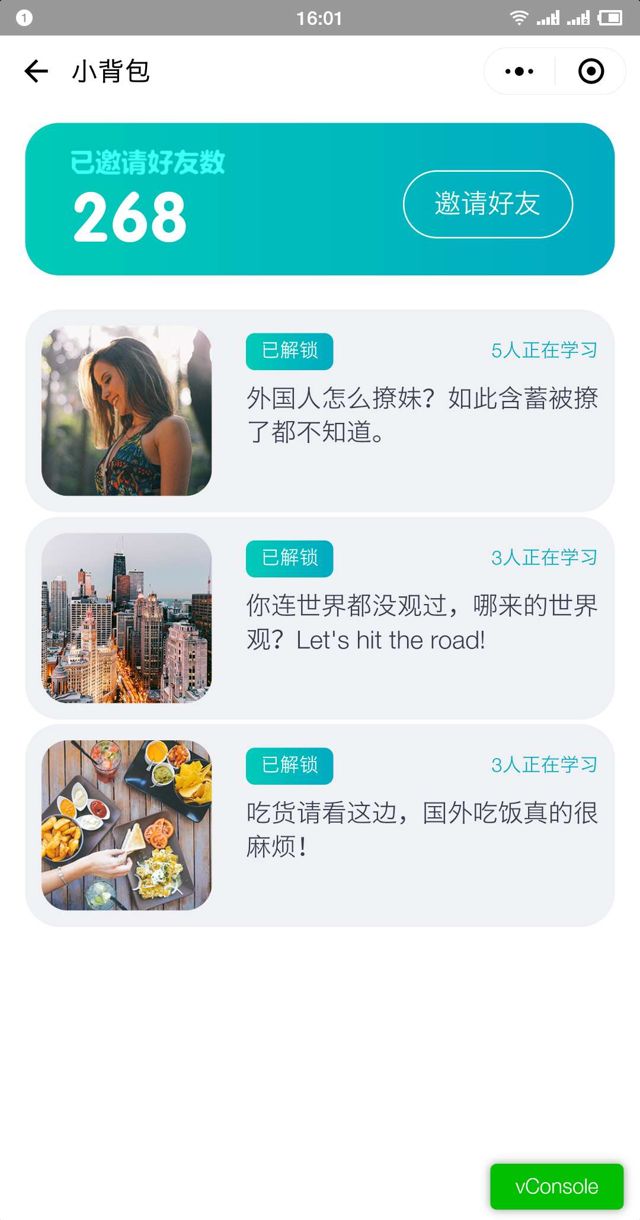Open the lesson 吃货请看这边
640x1220 pixels.
point(421,829)
